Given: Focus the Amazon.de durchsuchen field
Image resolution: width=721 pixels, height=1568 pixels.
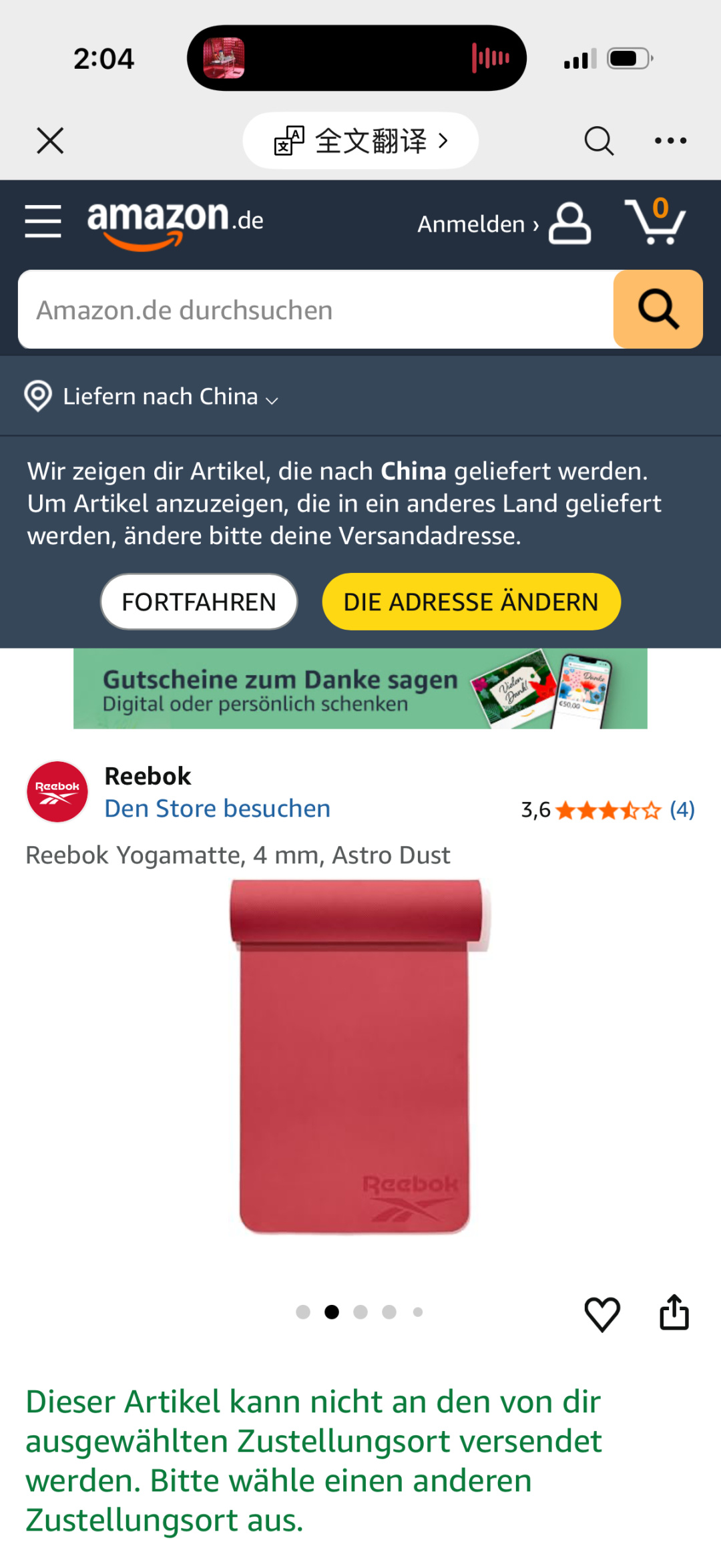Looking at the screenshot, I should point(315,310).
